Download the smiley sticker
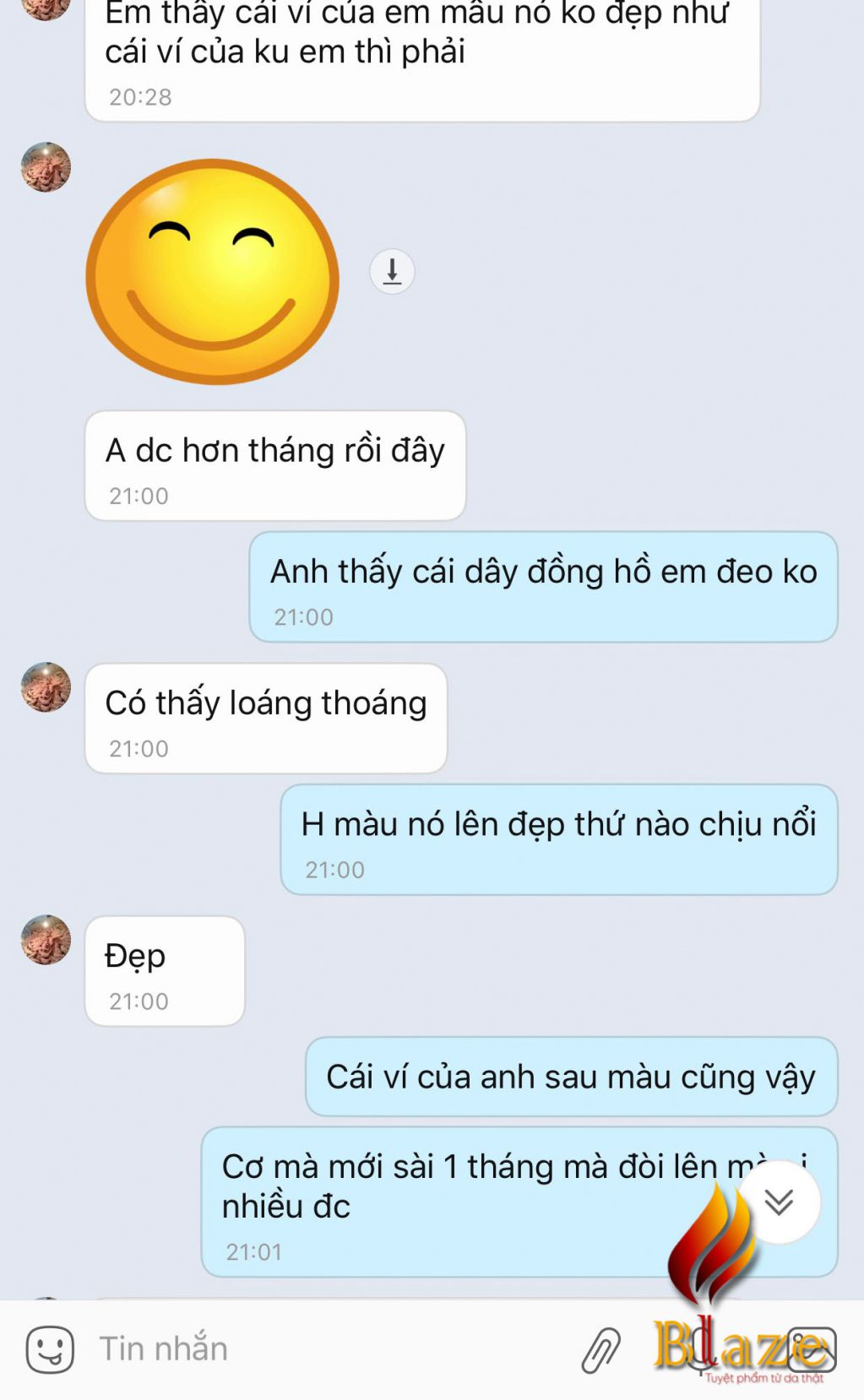The width and height of the screenshot is (864, 1400). point(392,272)
